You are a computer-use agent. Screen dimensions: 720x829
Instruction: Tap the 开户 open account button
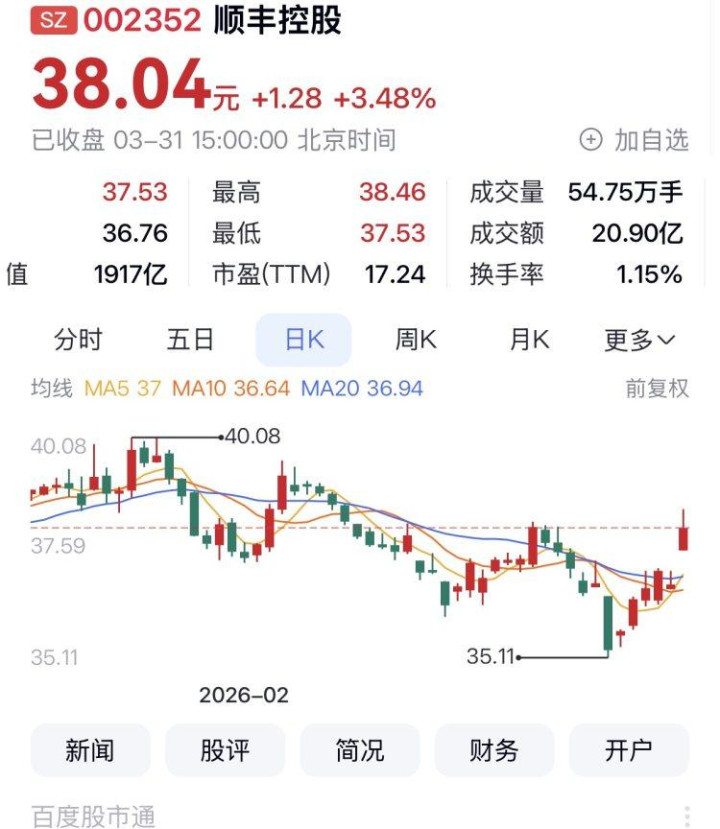(x=629, y=750)
